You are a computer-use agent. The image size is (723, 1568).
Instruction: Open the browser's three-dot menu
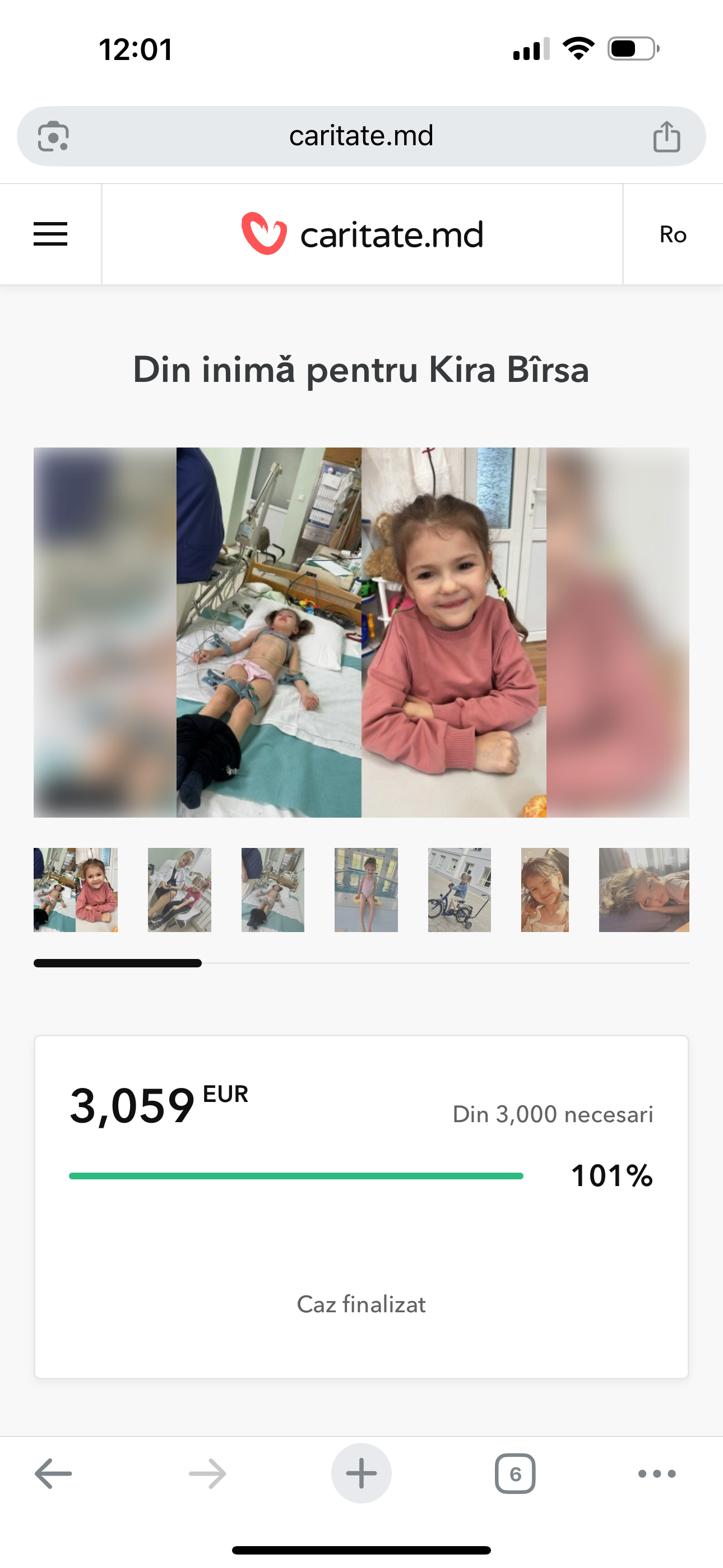(x=657, y=1474)
